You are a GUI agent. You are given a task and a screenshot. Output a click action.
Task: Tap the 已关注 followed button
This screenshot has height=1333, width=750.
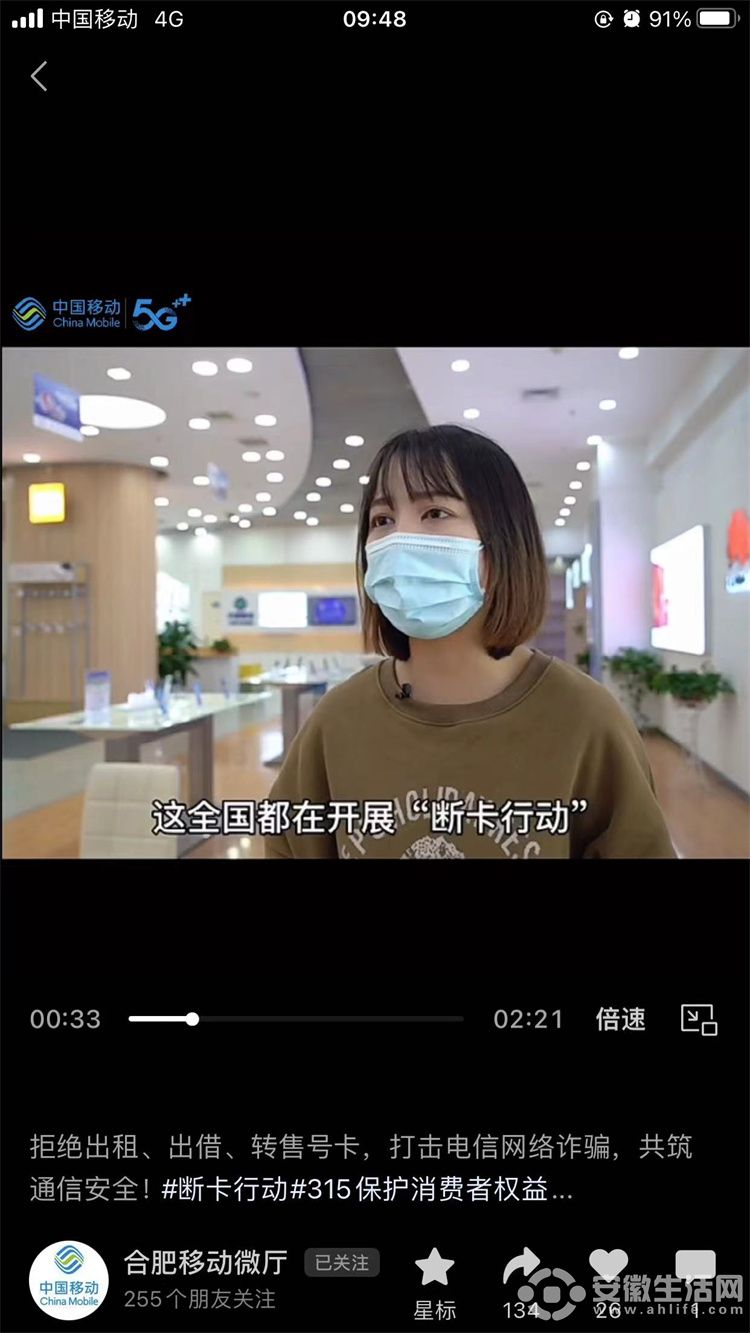tap(341, 1263)
